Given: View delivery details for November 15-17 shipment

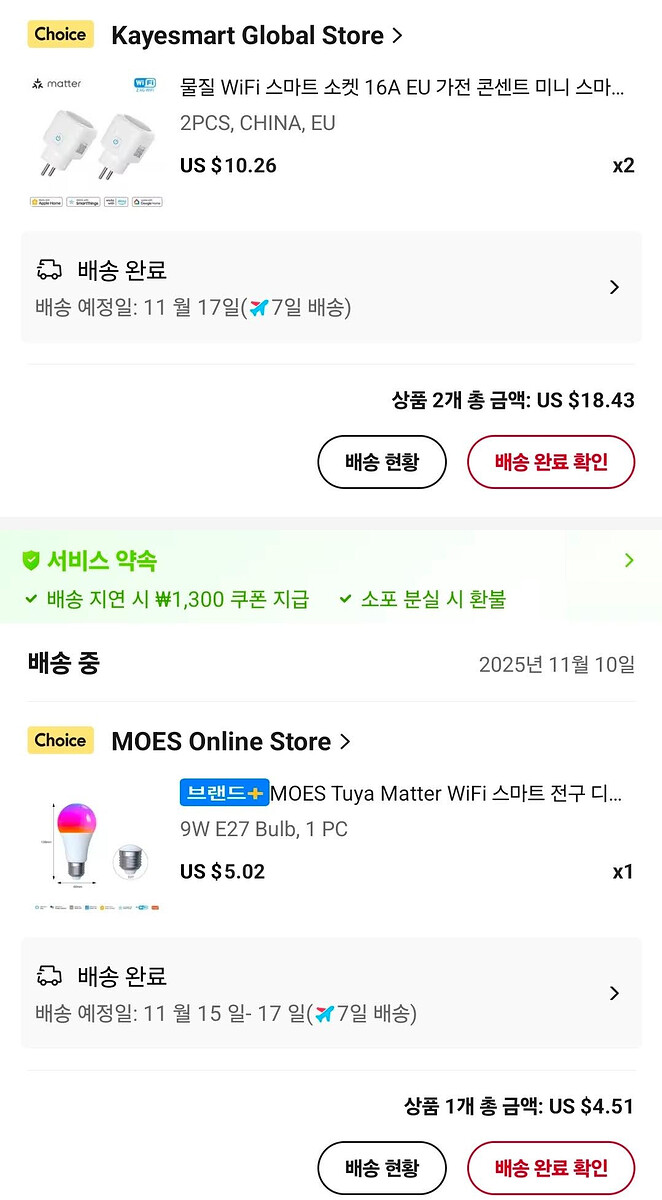Looking at the screenshot, I should [x=330, y=994].
